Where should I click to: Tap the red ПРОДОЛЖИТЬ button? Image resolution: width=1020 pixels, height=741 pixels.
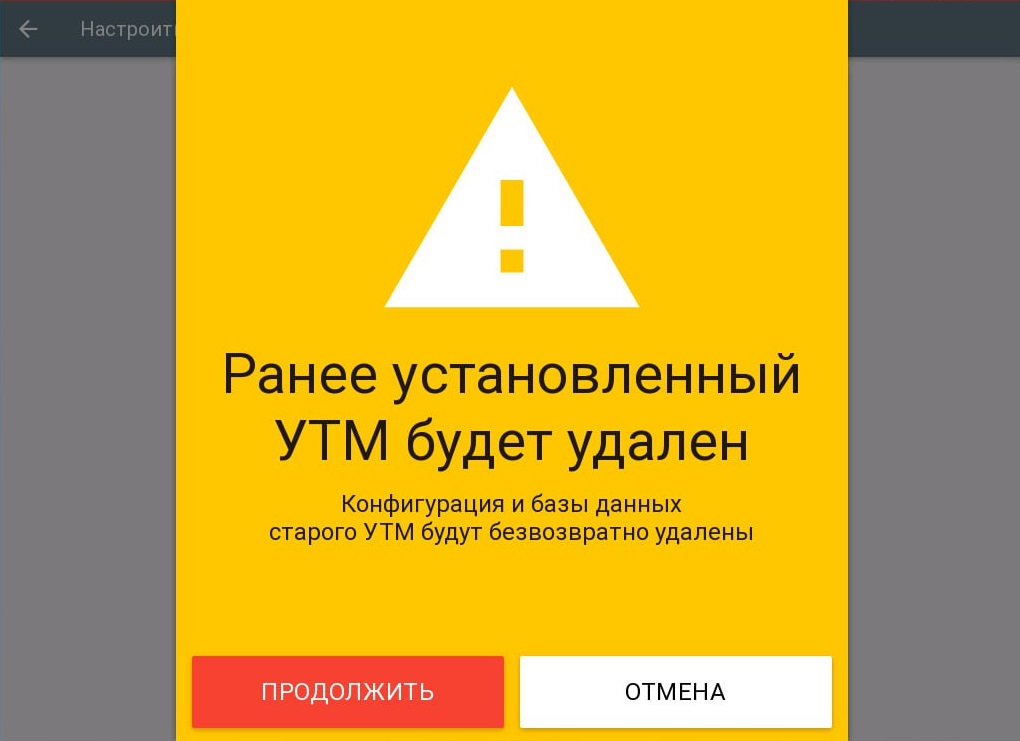pyautogui.click(x=347, y=692)
